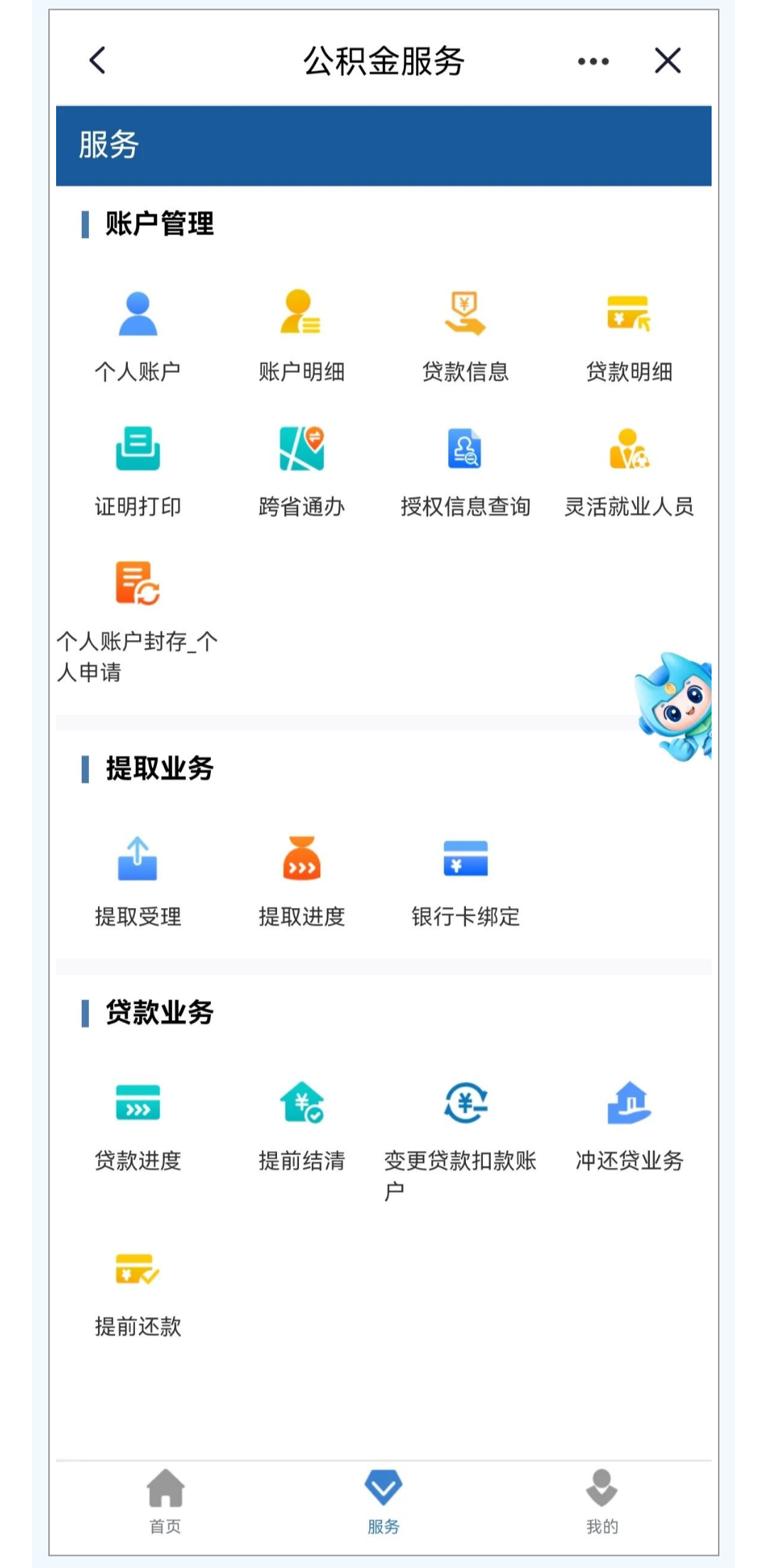This screenshot has height=1568, width=767.
Task: Open the three-dot more options menu
Action: tap(593, 61)
